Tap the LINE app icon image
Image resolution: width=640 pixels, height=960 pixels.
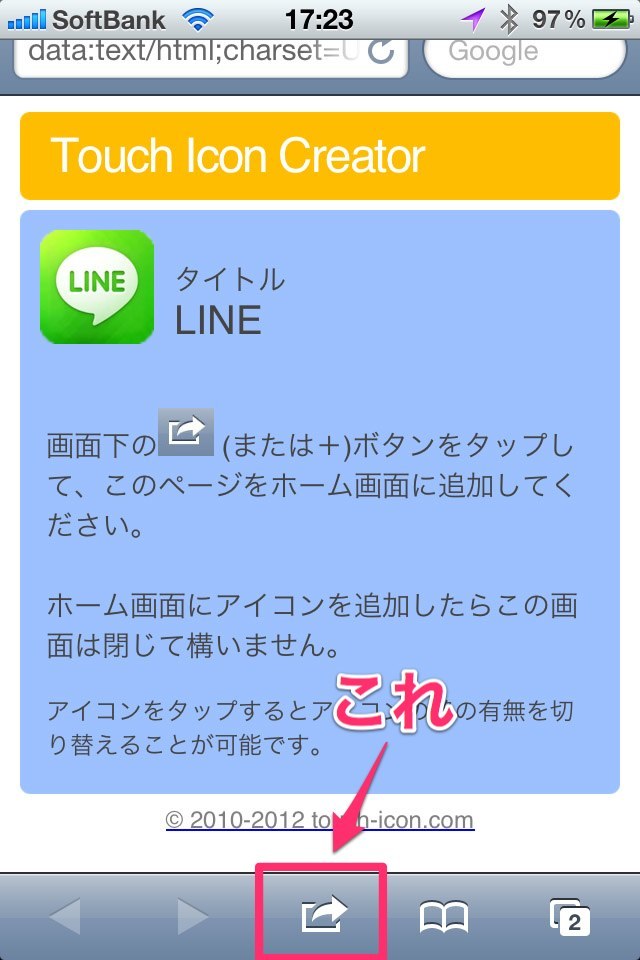point(97,286)
